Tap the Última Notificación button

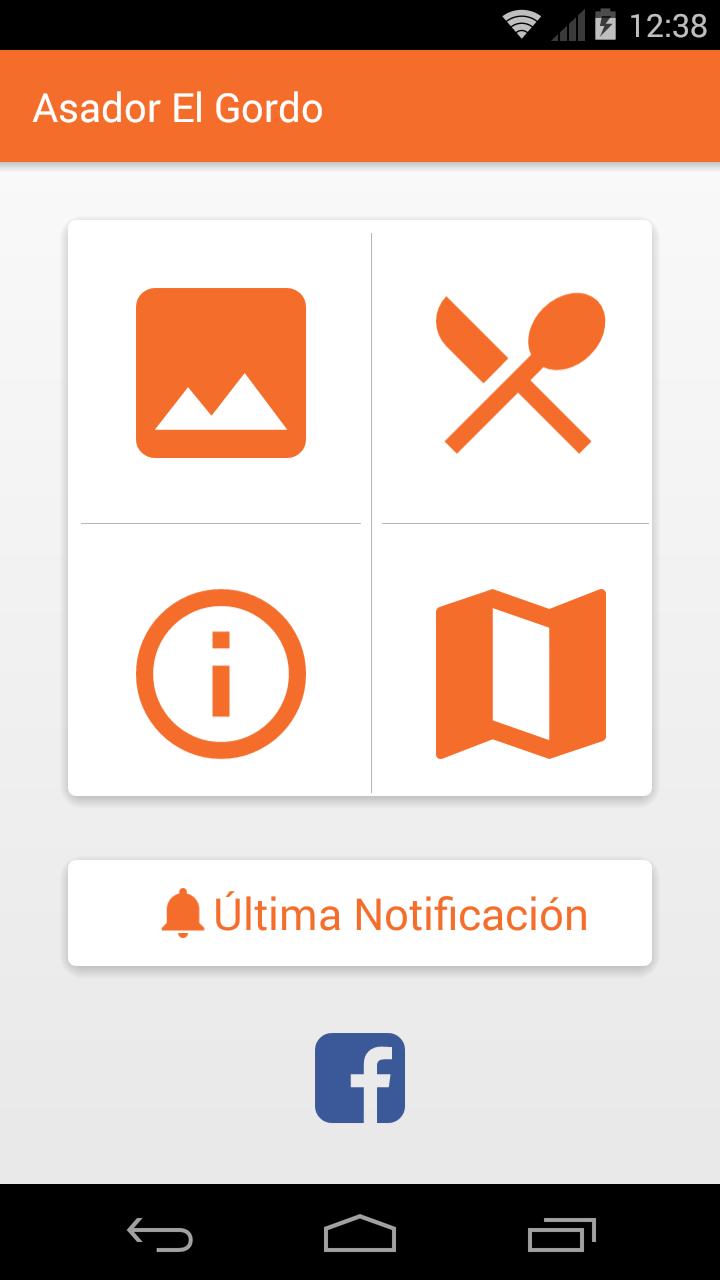point(360,913)
